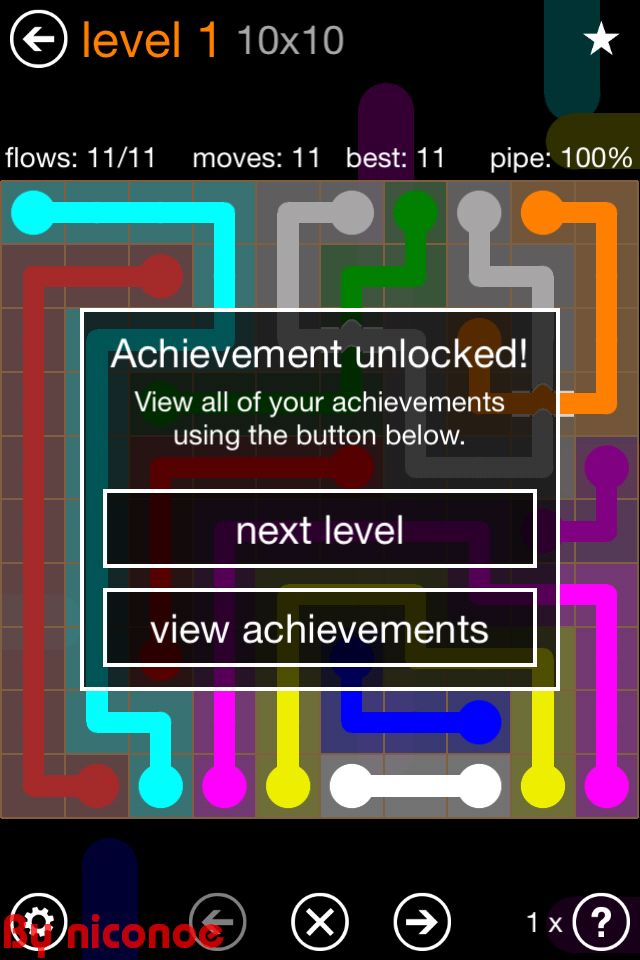
Task: Open view achievements
Action: click(x=320, y=628)
